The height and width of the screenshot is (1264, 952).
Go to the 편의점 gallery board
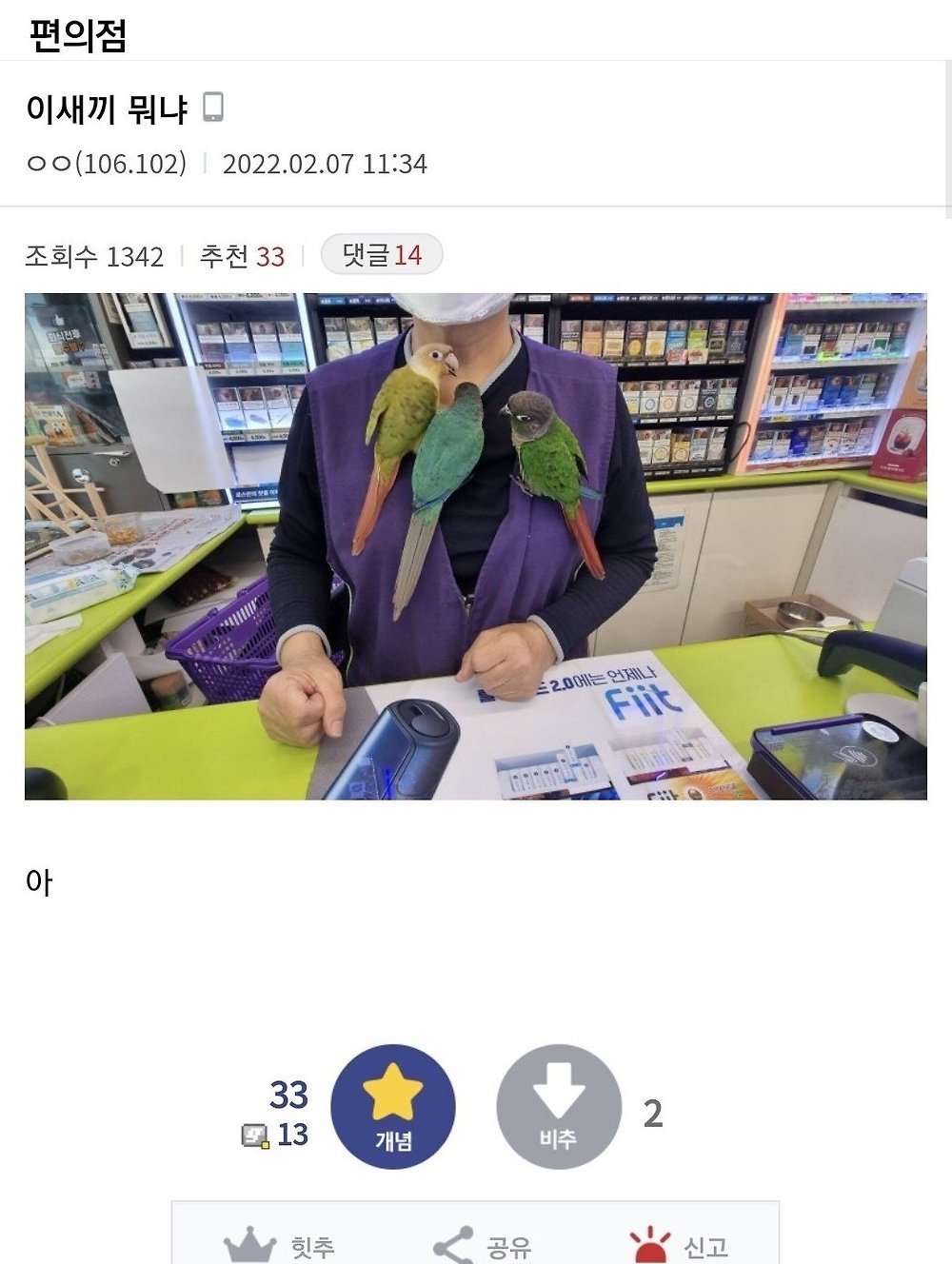coord(78,35)
